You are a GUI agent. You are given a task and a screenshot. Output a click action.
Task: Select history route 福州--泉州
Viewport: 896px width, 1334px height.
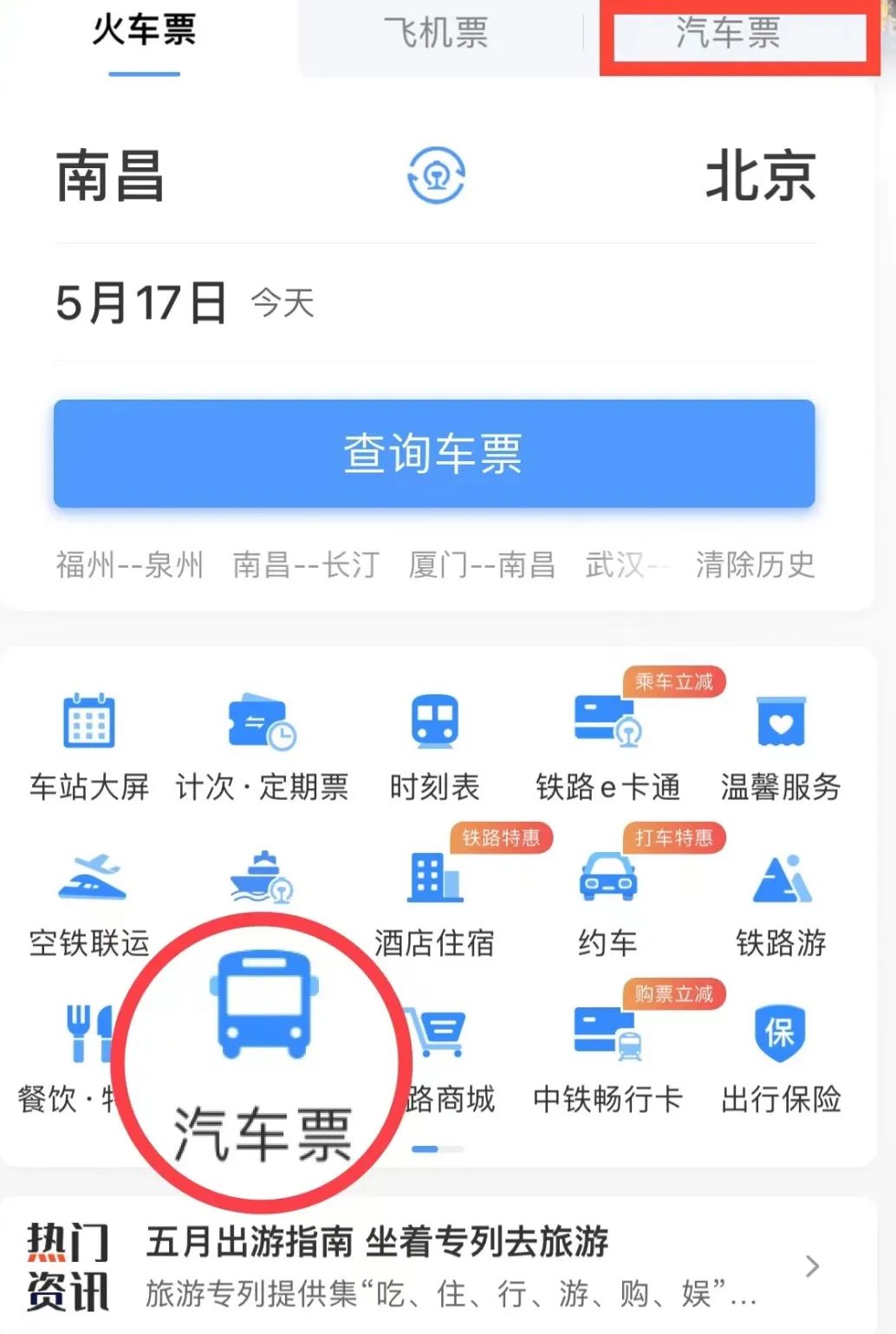pyautogui.click(x=129, y=564)
